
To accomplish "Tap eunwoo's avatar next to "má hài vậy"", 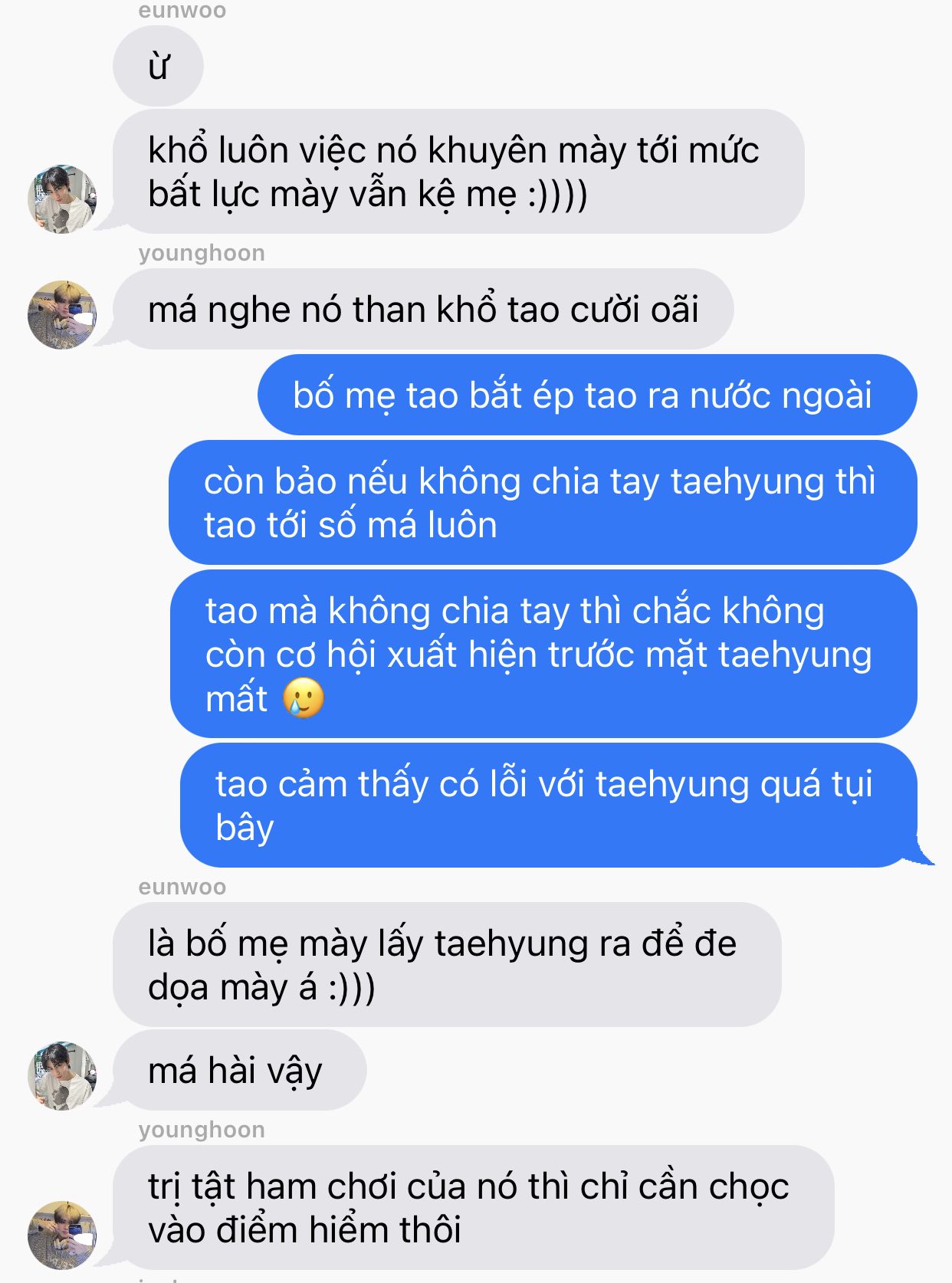I will [62, 1075].
